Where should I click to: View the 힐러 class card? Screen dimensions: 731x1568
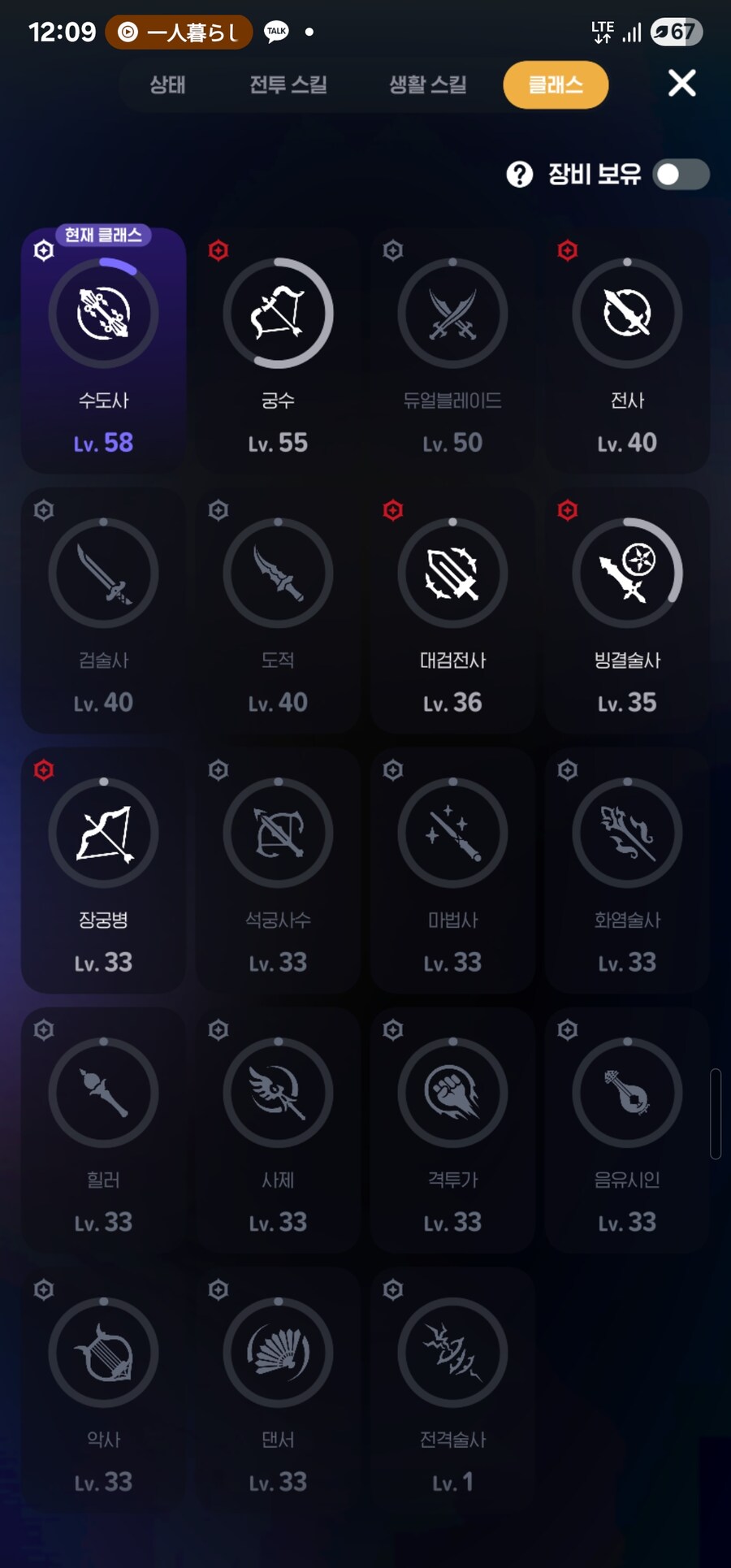tap(104, 1131)
